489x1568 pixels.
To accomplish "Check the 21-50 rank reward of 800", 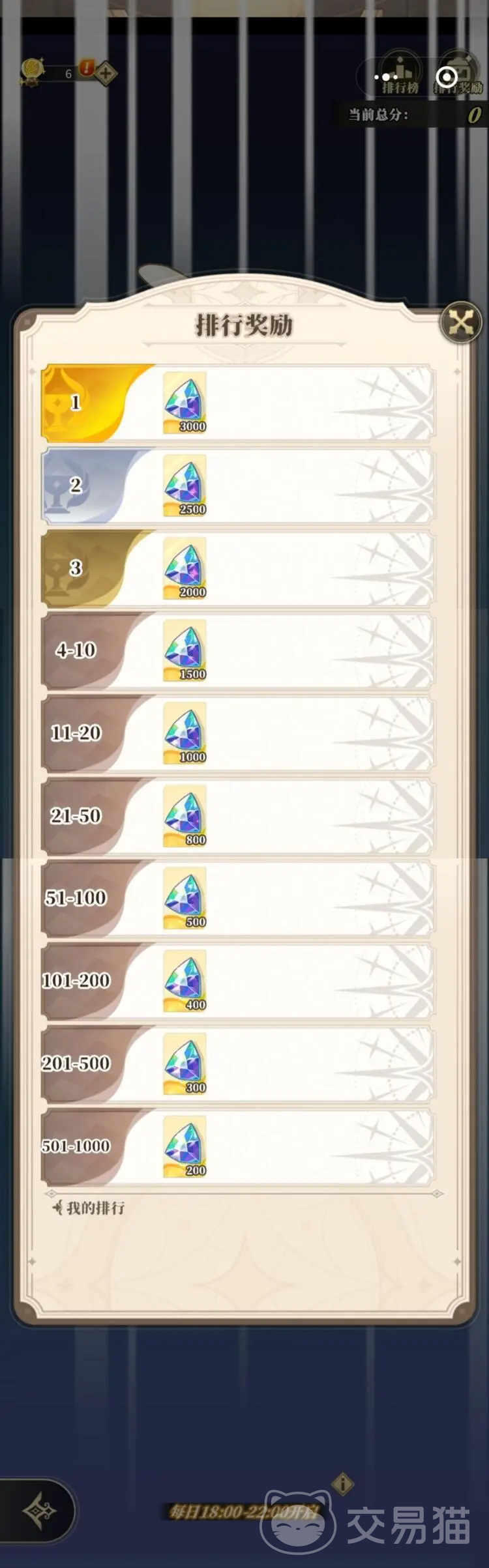I will coord(185,816).
